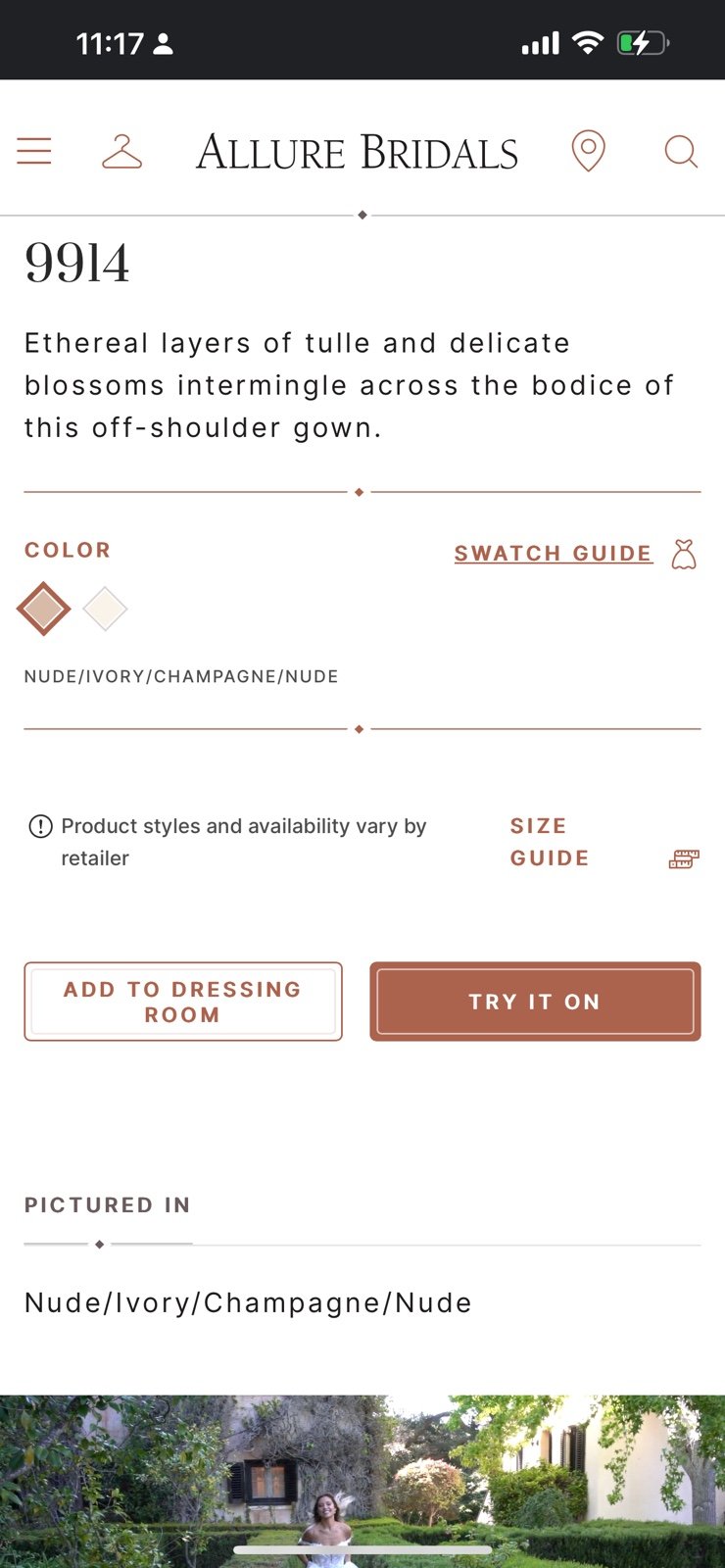The image size is (725, 1568).
Task: Open the hamburger menu
Action: 34,151
